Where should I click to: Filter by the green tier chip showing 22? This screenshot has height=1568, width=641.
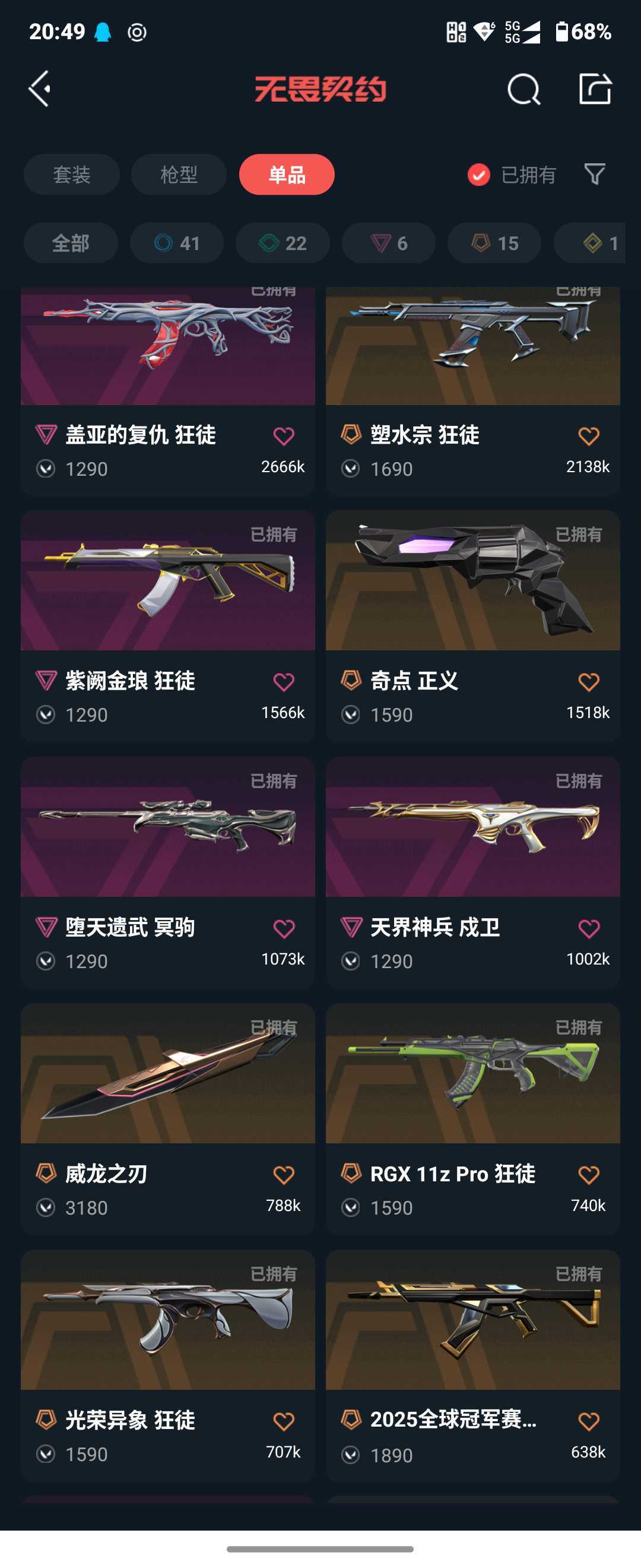point(283,243)
